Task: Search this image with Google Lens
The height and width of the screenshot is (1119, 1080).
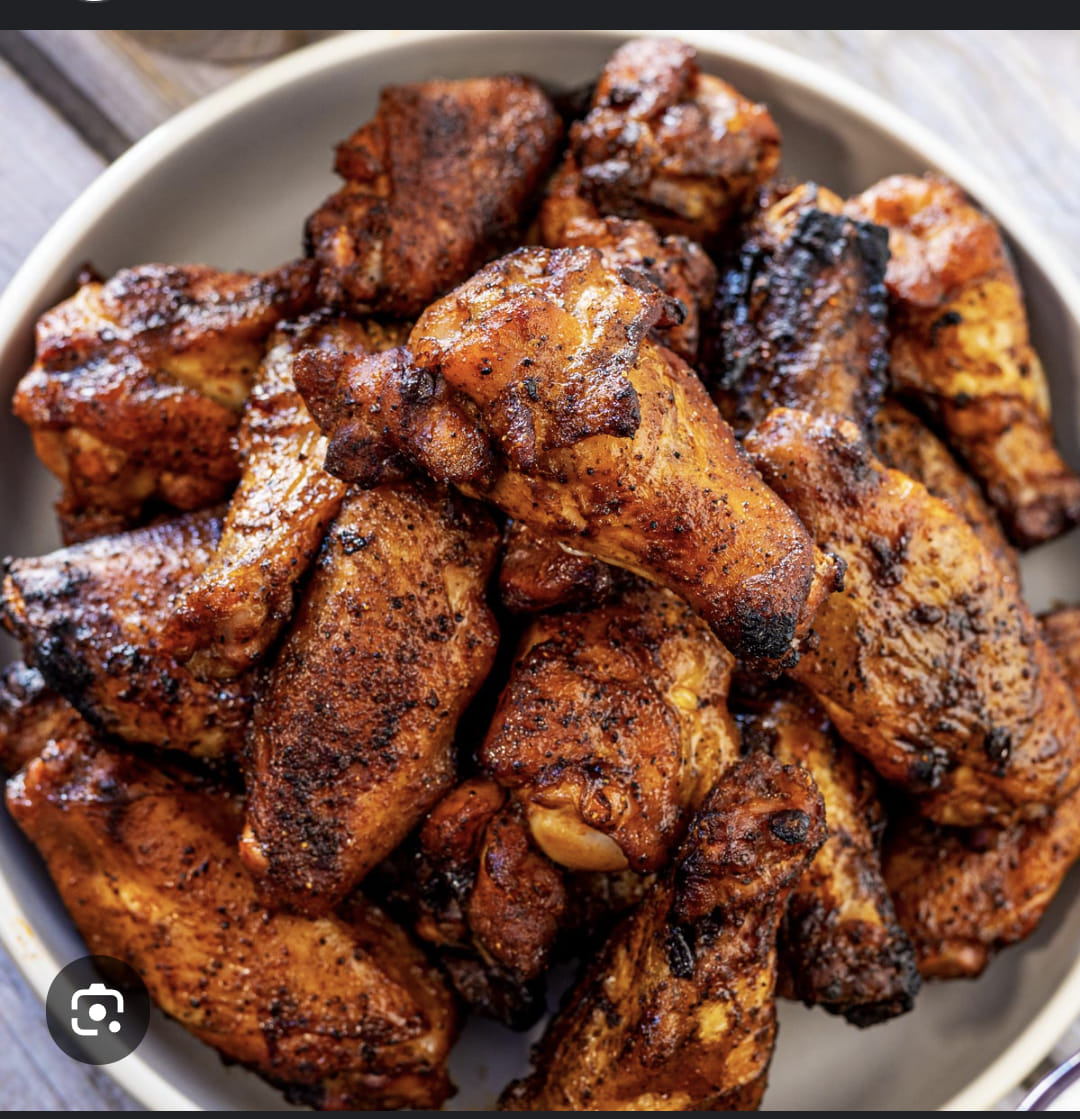Action: pos(98,1009)
